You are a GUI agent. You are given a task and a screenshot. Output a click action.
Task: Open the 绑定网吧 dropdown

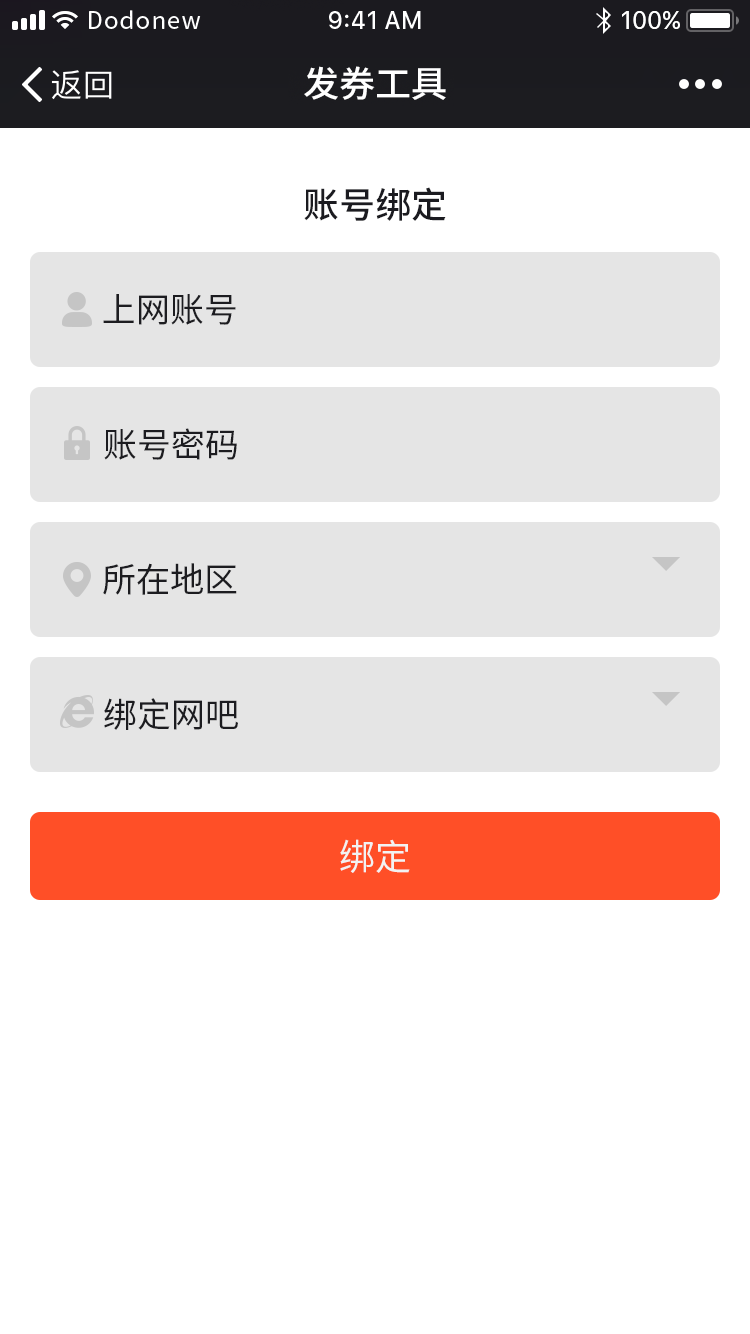tap(375, 715)
